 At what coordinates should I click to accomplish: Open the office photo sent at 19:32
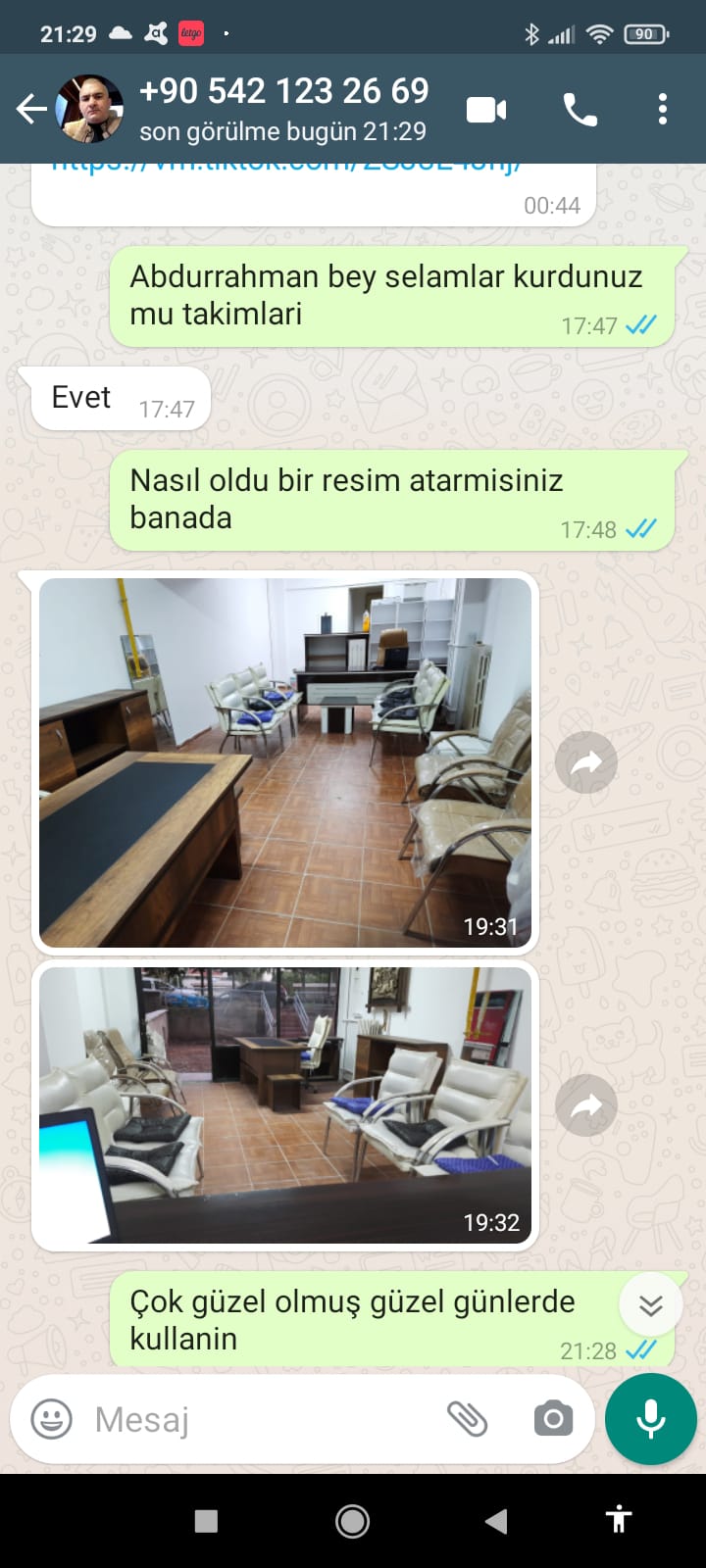[x=284, y=1104]
